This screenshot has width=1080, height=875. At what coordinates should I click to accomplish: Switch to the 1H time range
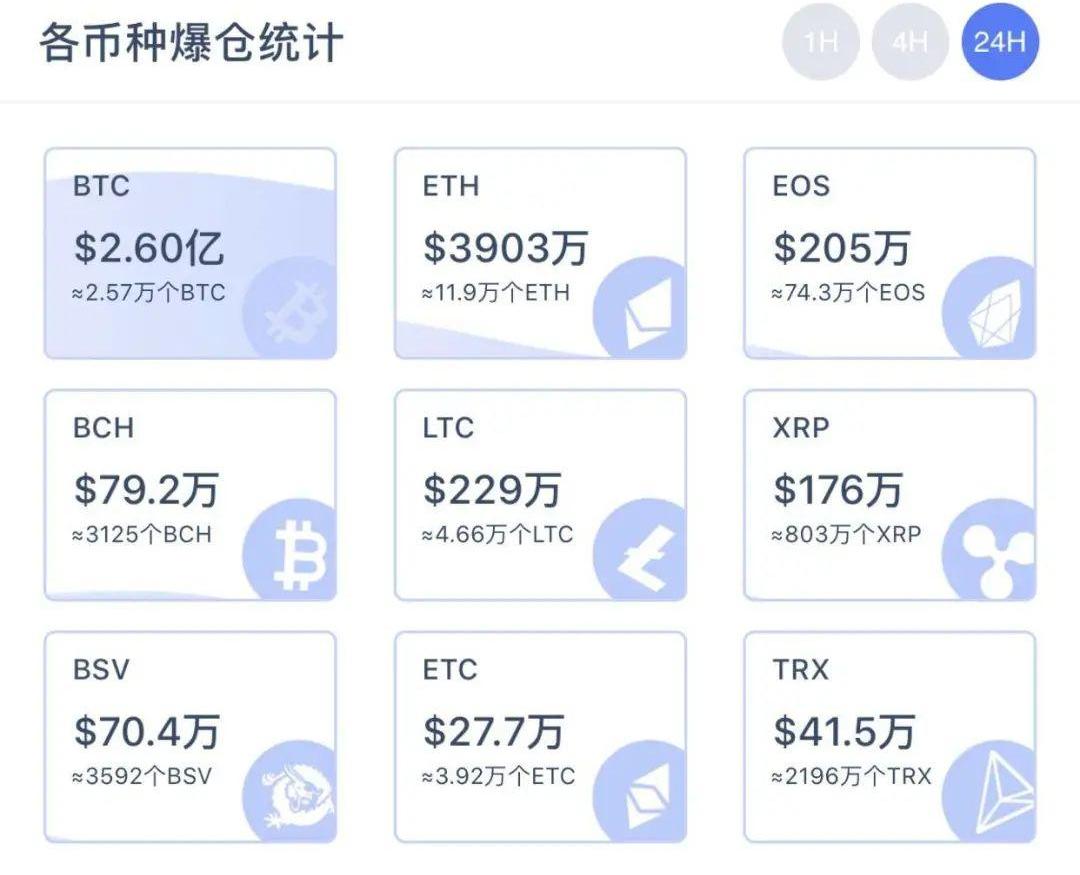821,44
